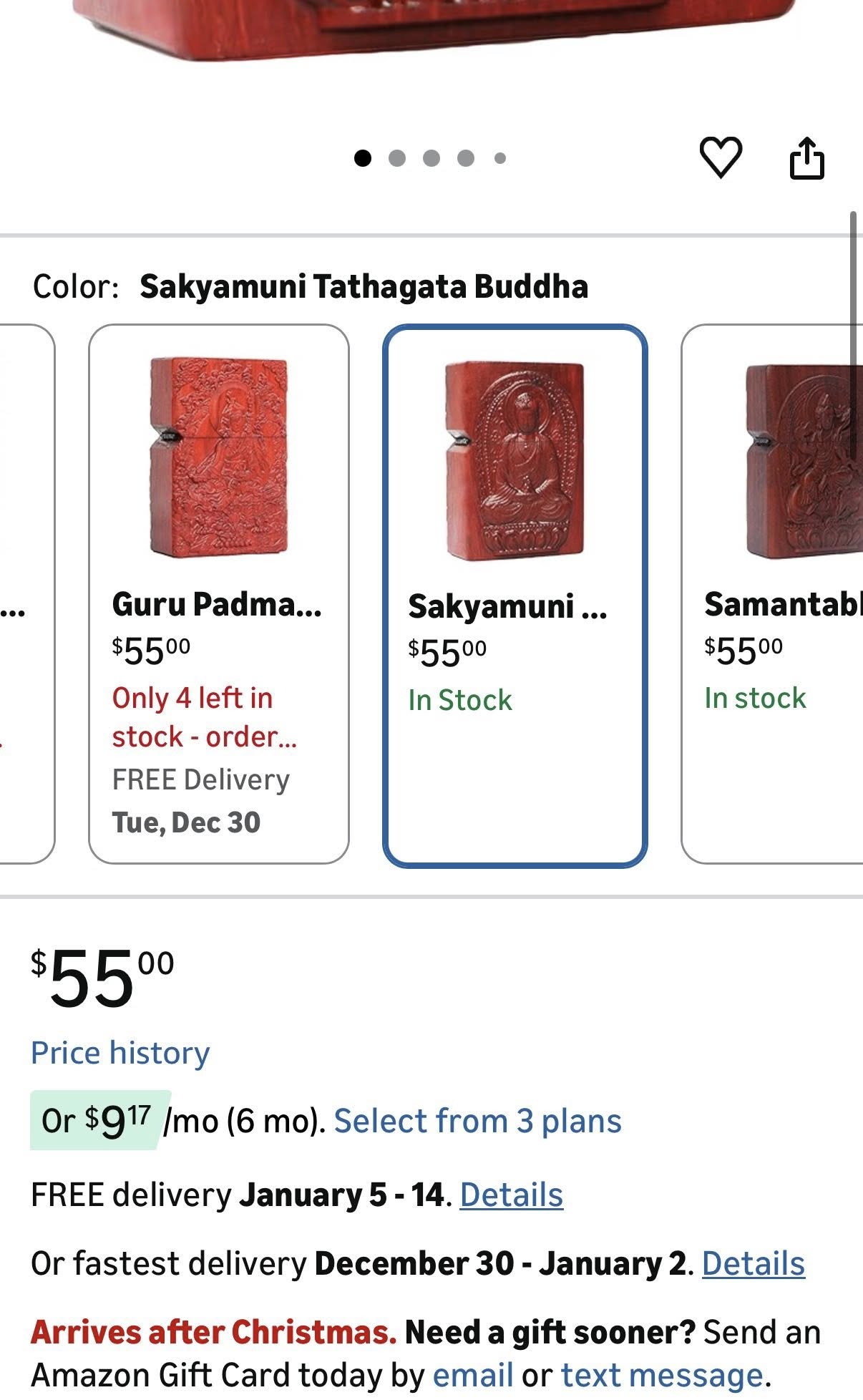Select the Guru Padma color option
This screenshot has height=1400, width=863.
click(218, 593)
